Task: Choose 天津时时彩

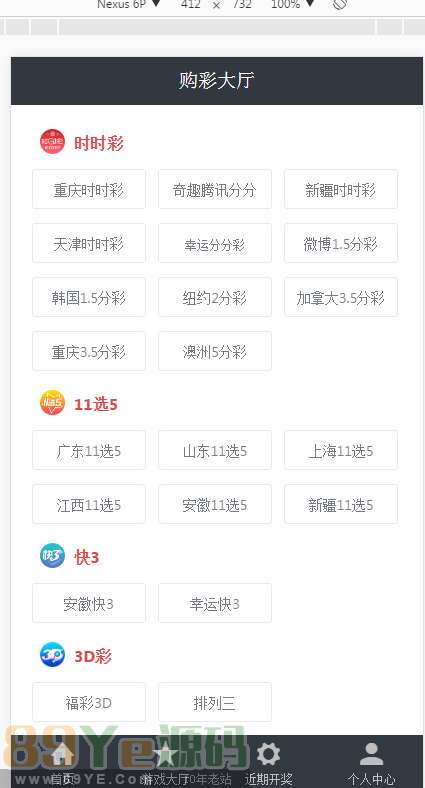Action: (x=89, y=243)
